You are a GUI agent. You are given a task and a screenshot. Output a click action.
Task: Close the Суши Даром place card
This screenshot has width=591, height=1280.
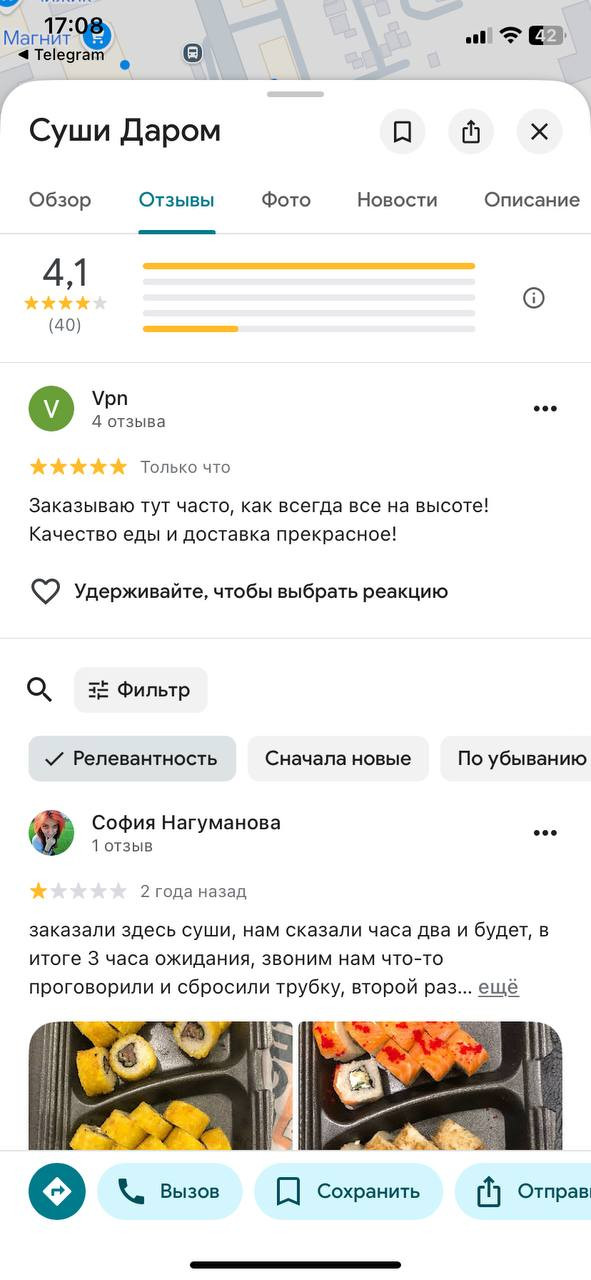point(539,132)
